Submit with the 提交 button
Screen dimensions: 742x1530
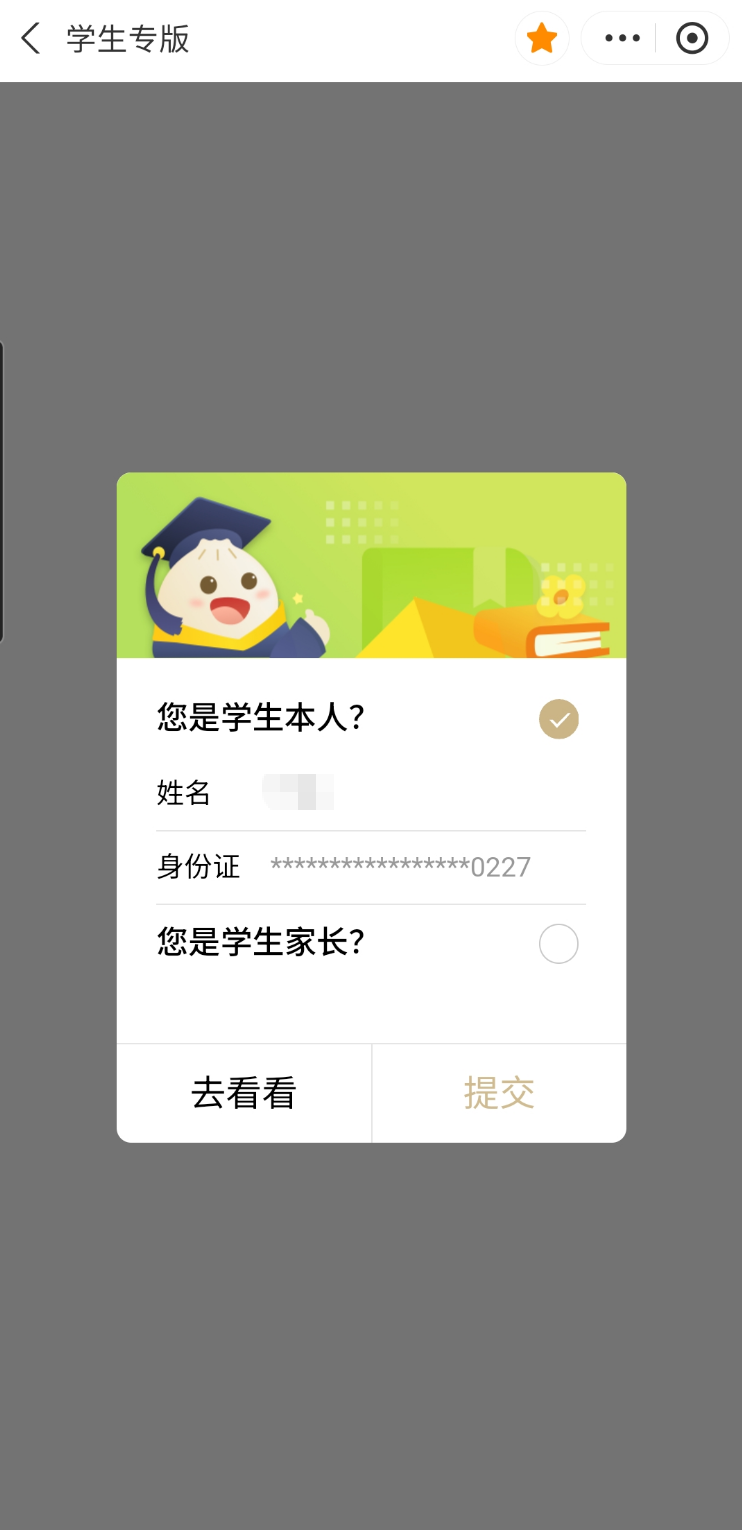(x=499, y=1093)
